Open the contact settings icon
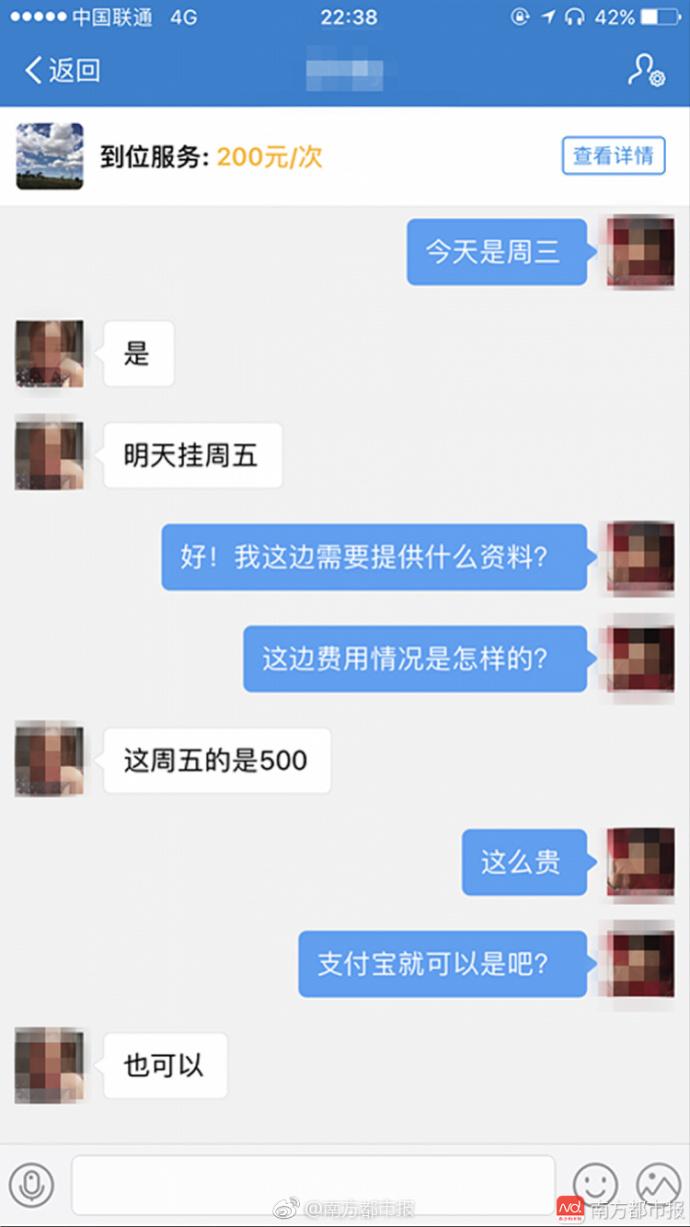The width and height of the screenshot is (690, 1227). pyautogui.click(x=645, y=70)
